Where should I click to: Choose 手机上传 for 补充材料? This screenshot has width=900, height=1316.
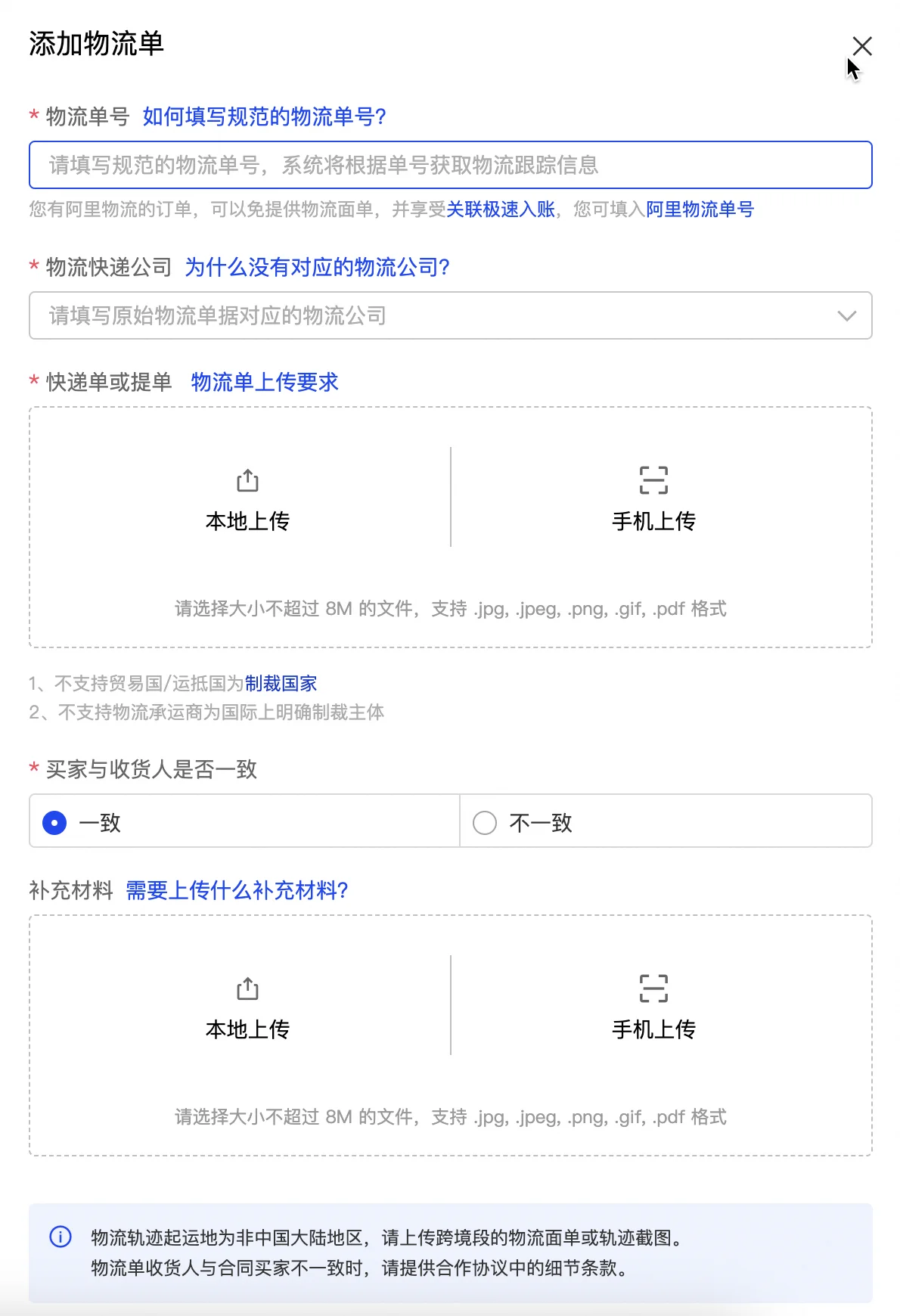(653, 1009)
